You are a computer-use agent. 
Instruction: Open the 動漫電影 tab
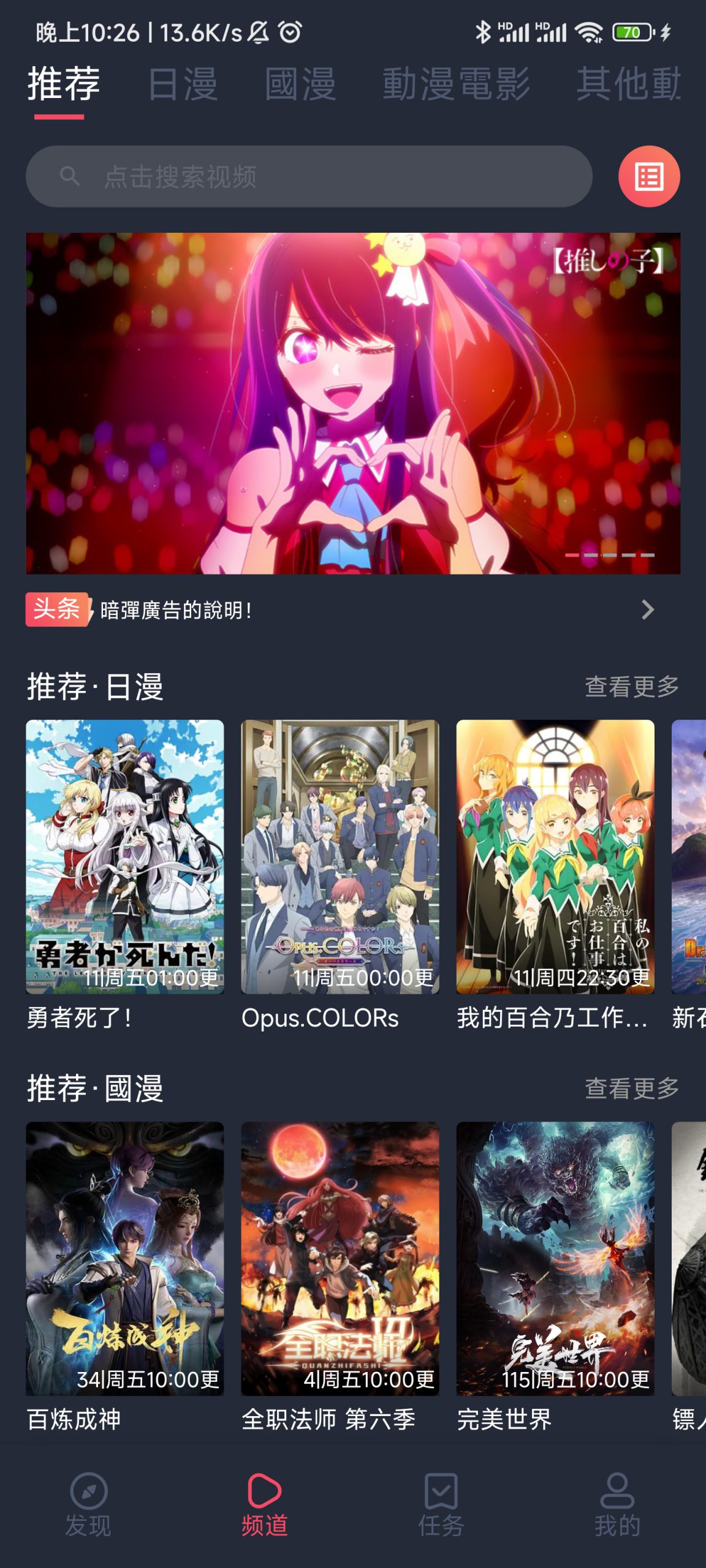click(x=454, y=86)
